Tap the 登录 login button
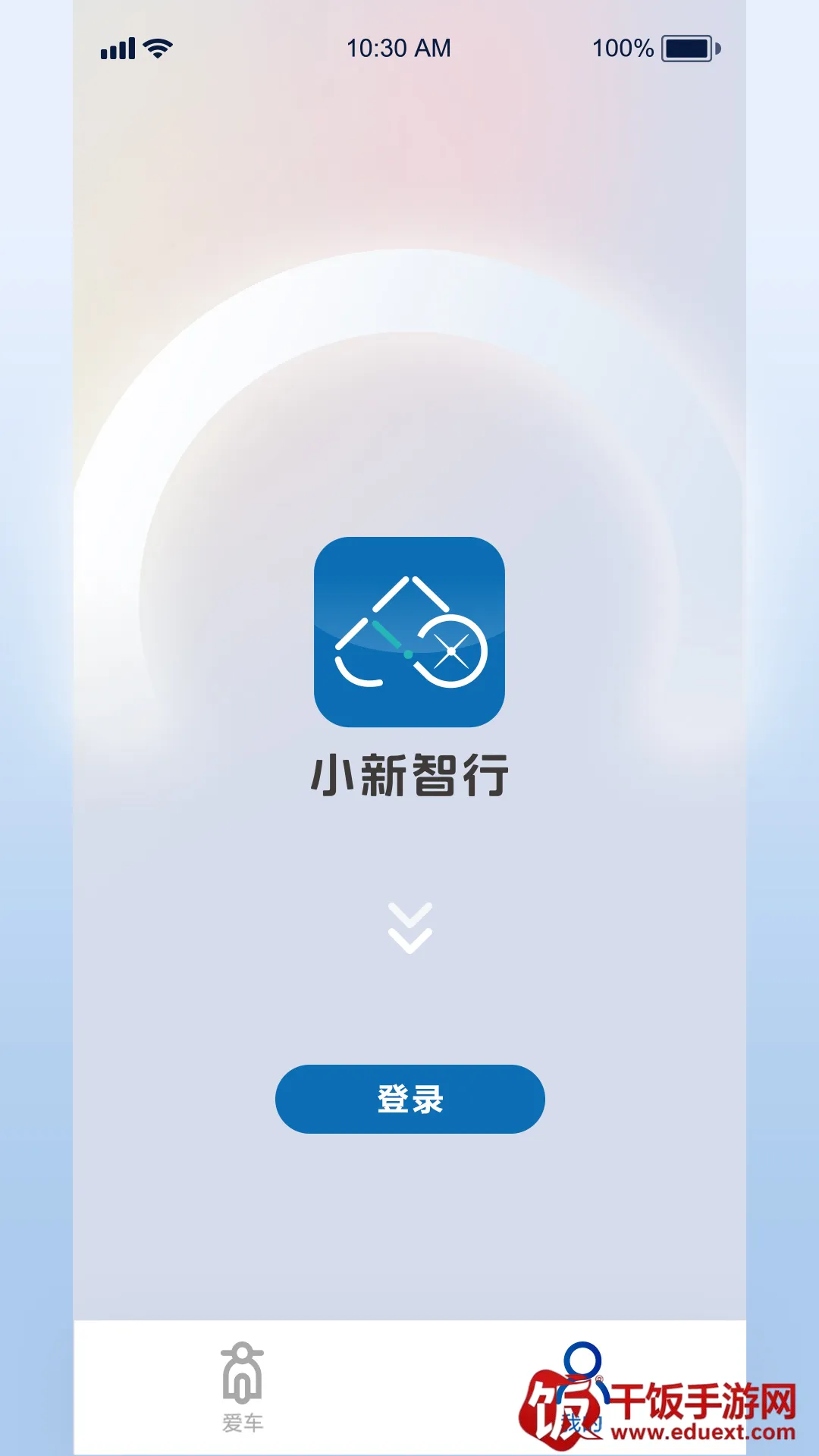Image resolution: width=819 pixels, height=1456 pixels. [x=409, y=1099]
